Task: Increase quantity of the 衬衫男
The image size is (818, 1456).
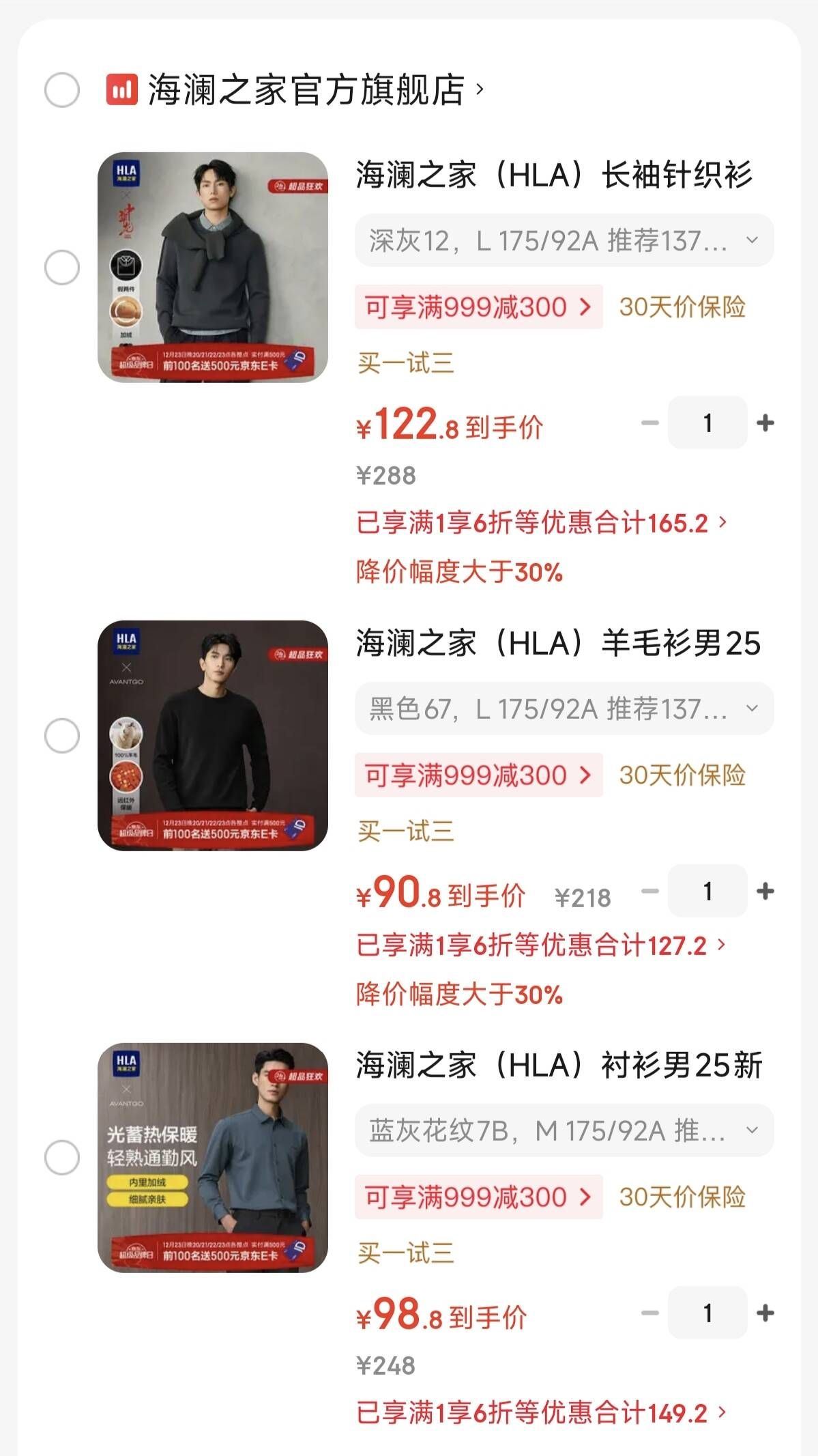Action: (x=765, y=1313)
